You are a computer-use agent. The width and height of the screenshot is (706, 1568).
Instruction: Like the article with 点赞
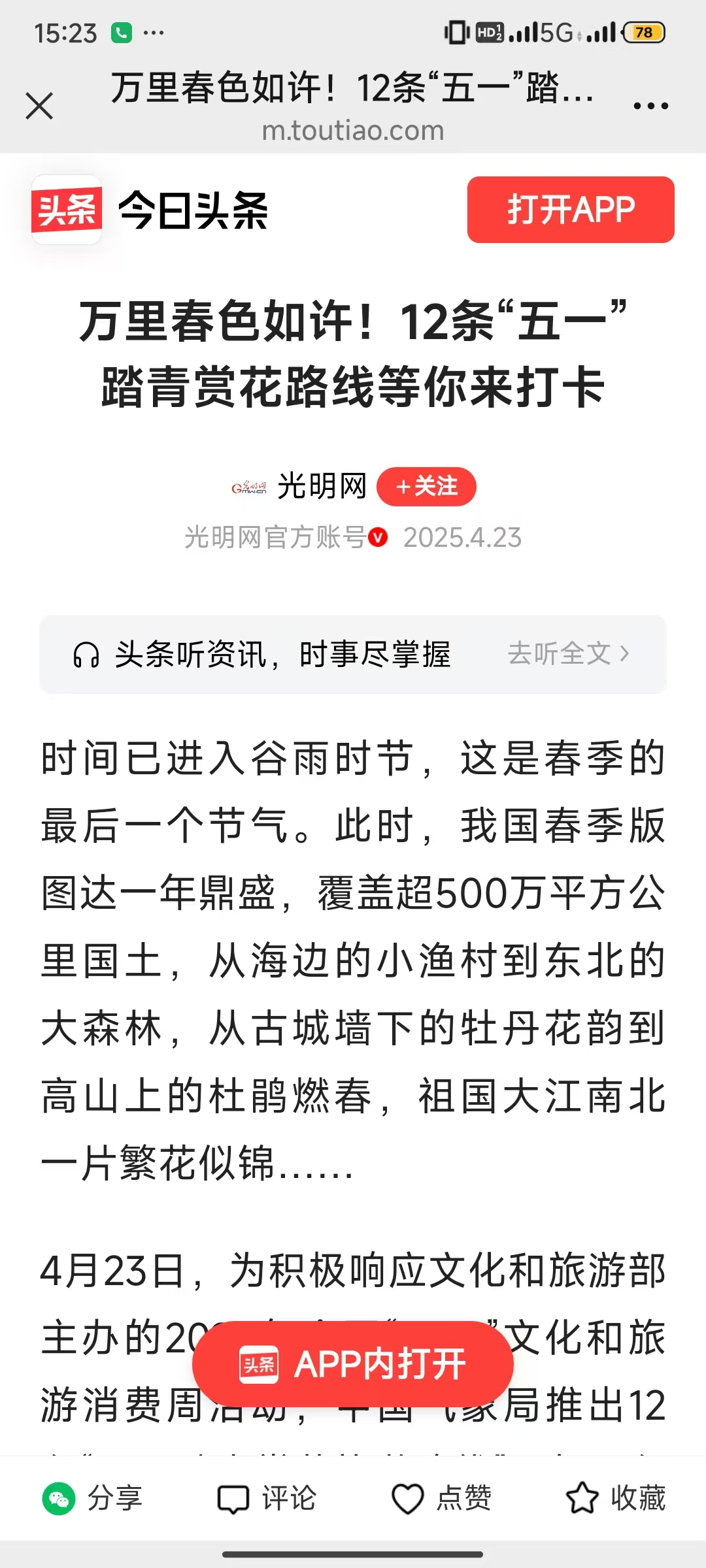(x=441, y=1498)
